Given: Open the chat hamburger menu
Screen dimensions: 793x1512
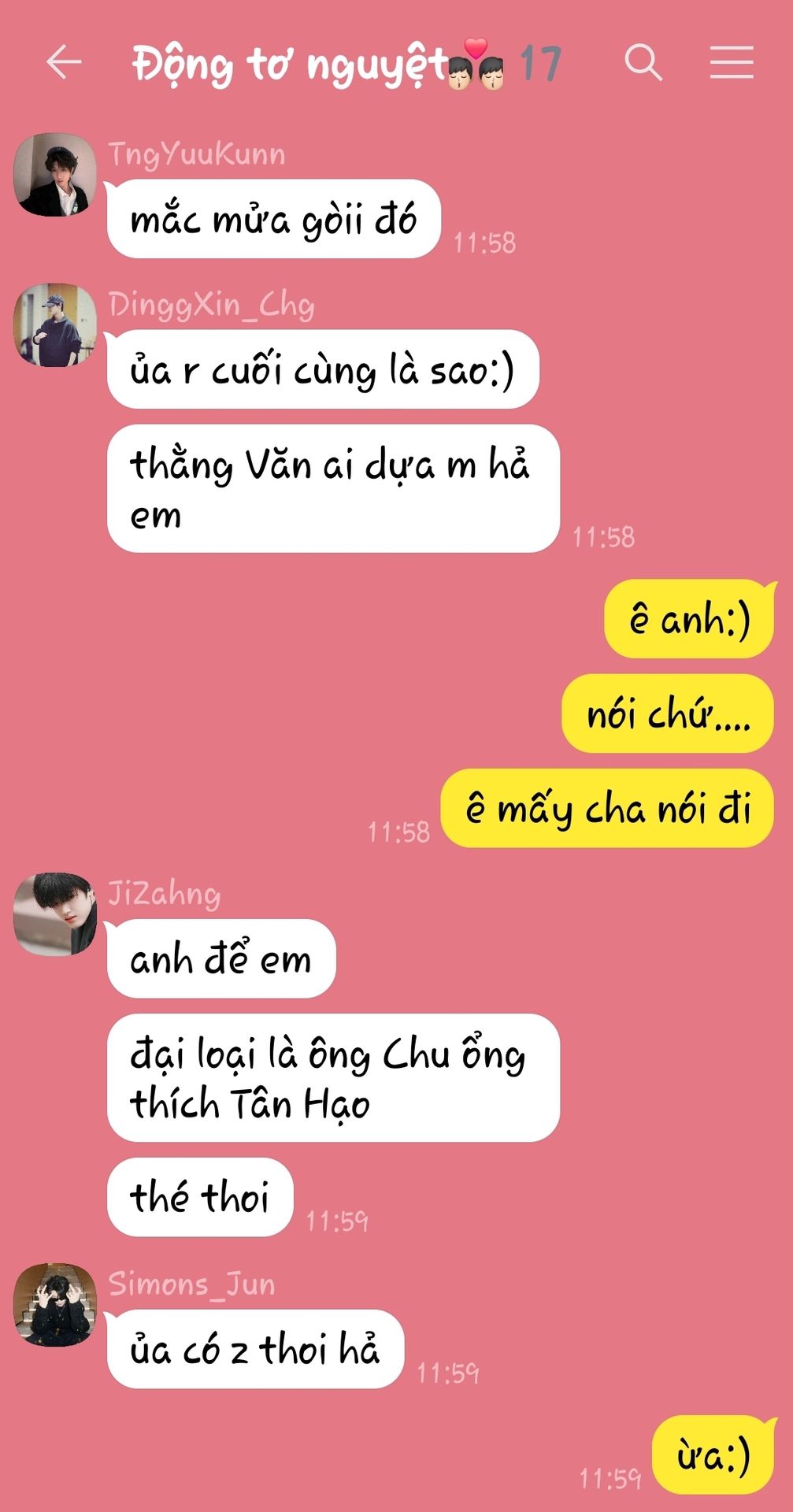Looking at the screenshot, I should [x=732, y=62].
